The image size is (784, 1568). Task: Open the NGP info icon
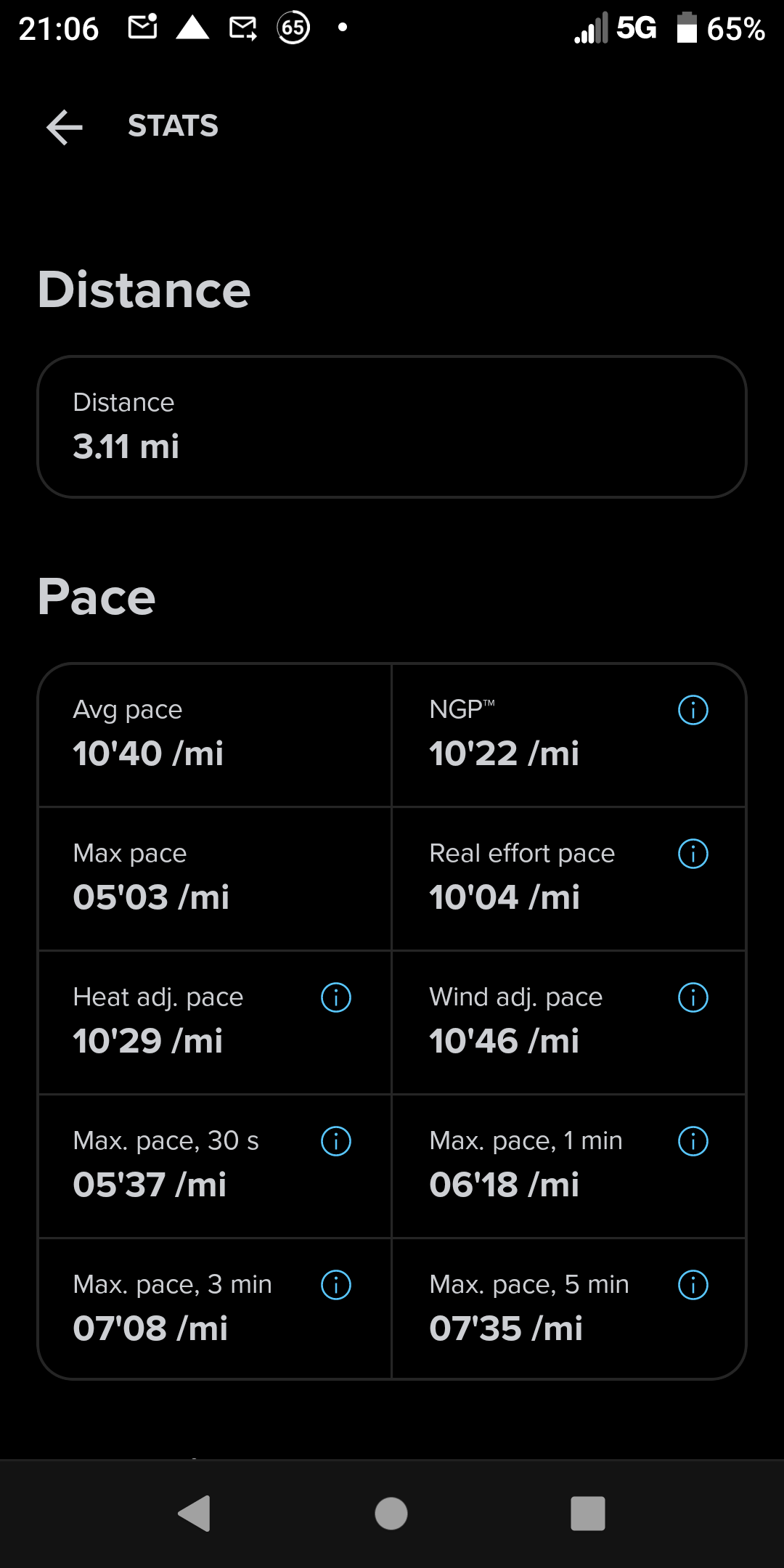click(x=693, y=710)
